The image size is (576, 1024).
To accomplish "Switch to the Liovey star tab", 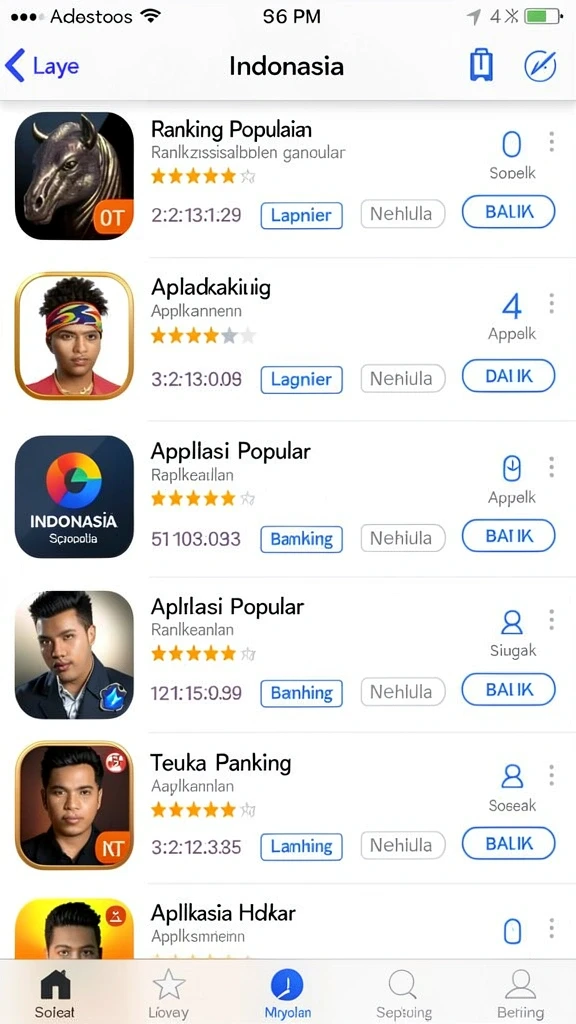I will [x=168, y=993].
